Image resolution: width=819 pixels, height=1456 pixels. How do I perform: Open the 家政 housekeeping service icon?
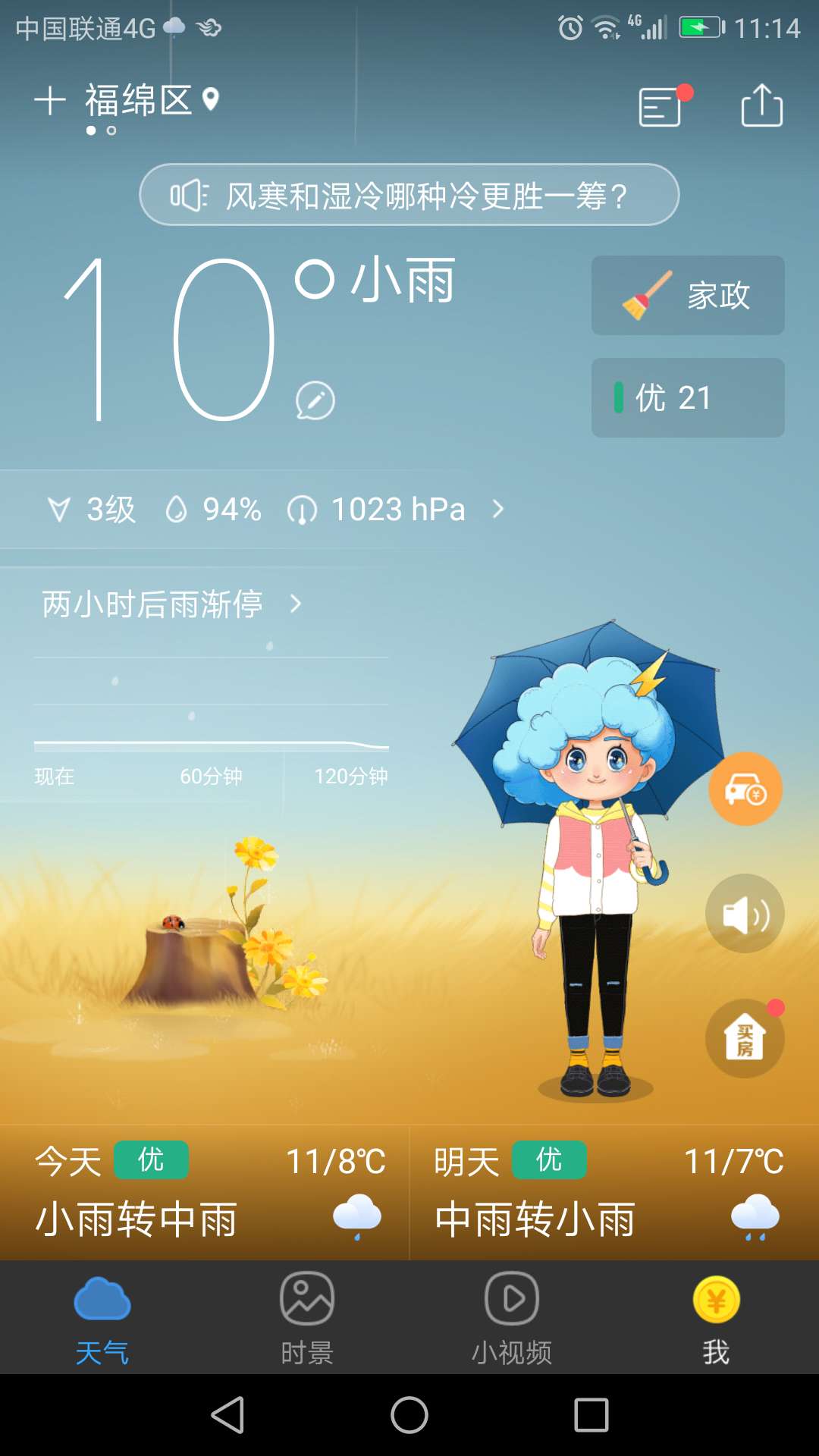[x=687, y=295]
